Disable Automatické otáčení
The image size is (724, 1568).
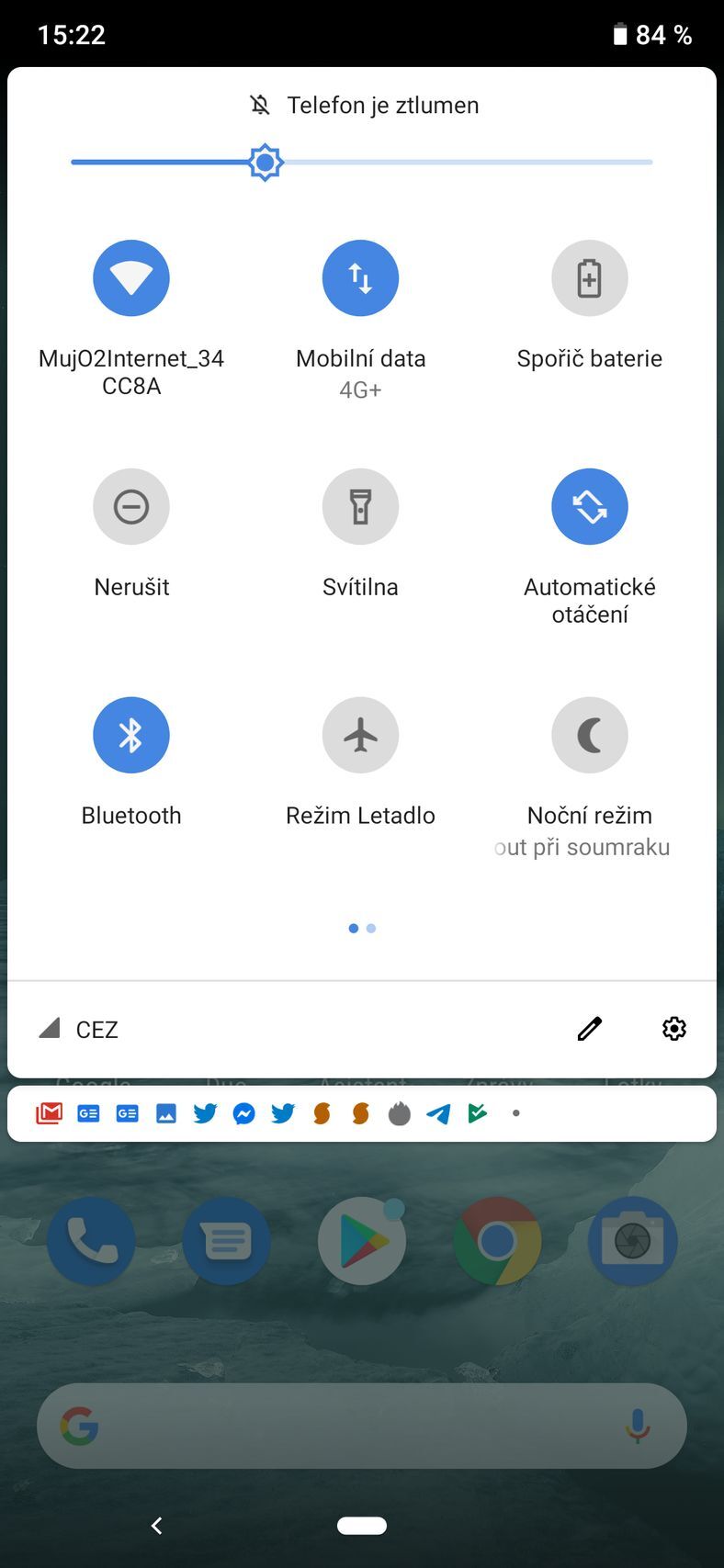(590, 506)
